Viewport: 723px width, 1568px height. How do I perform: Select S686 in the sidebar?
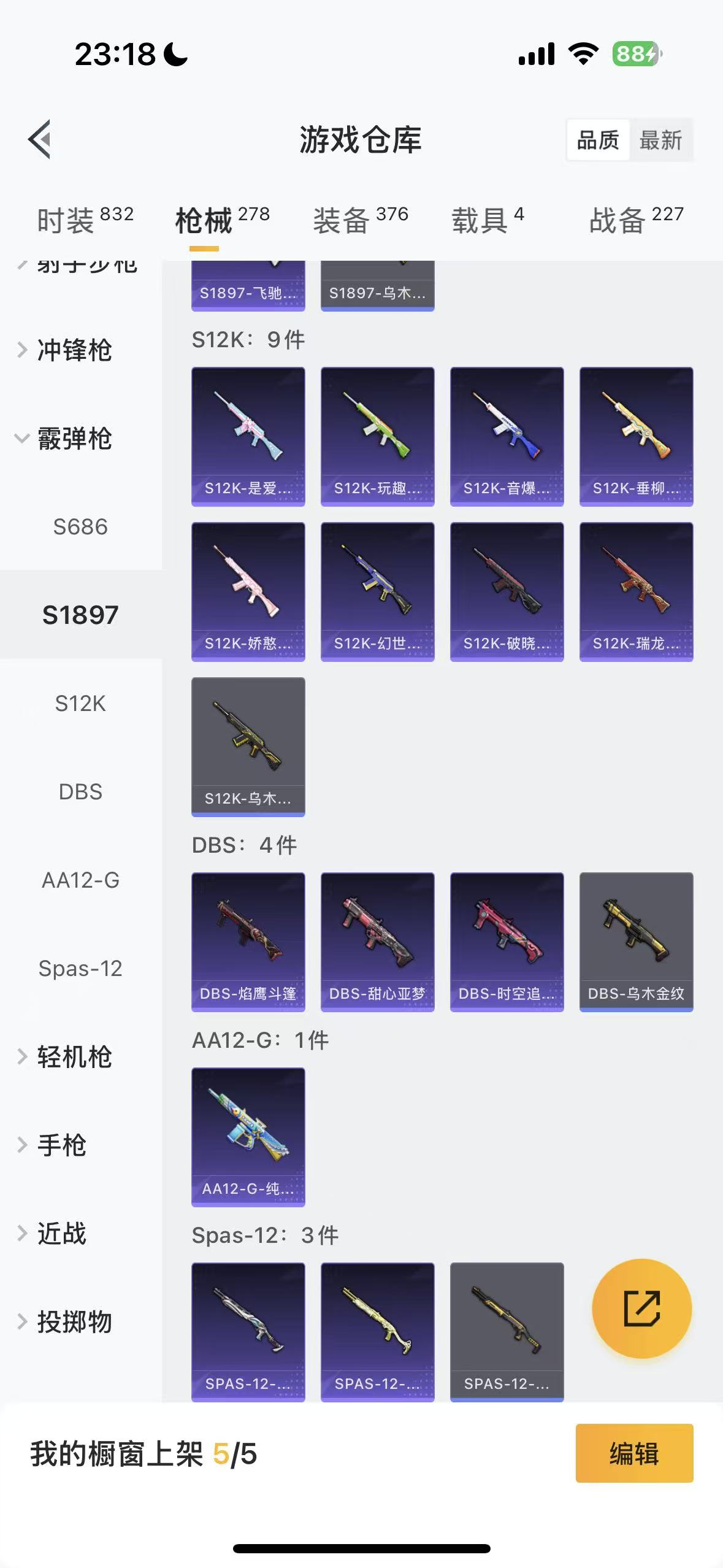tap(80, 527)
